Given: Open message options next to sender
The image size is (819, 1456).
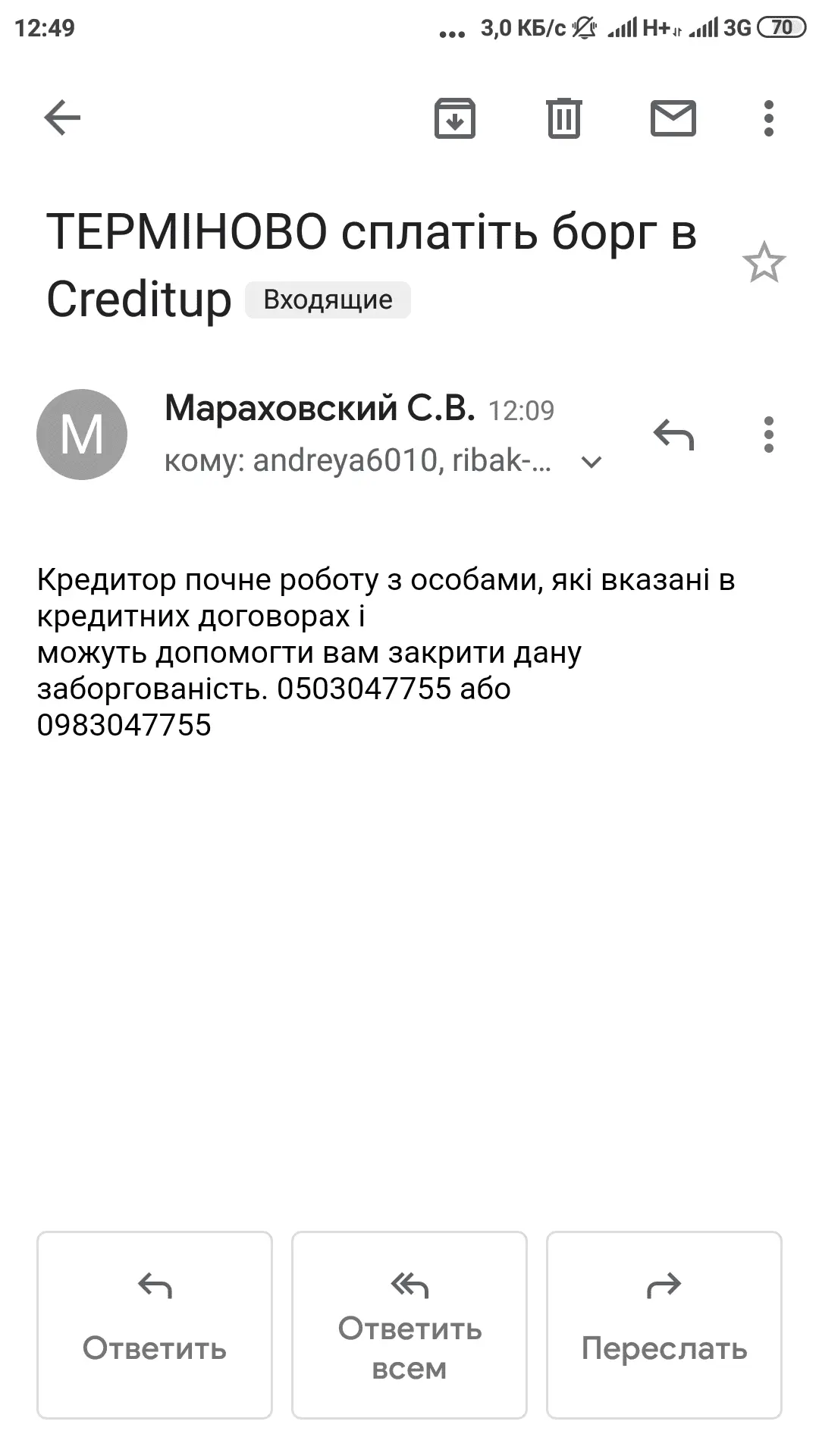Looking at the screenshot, I should (x=768, y=435).
